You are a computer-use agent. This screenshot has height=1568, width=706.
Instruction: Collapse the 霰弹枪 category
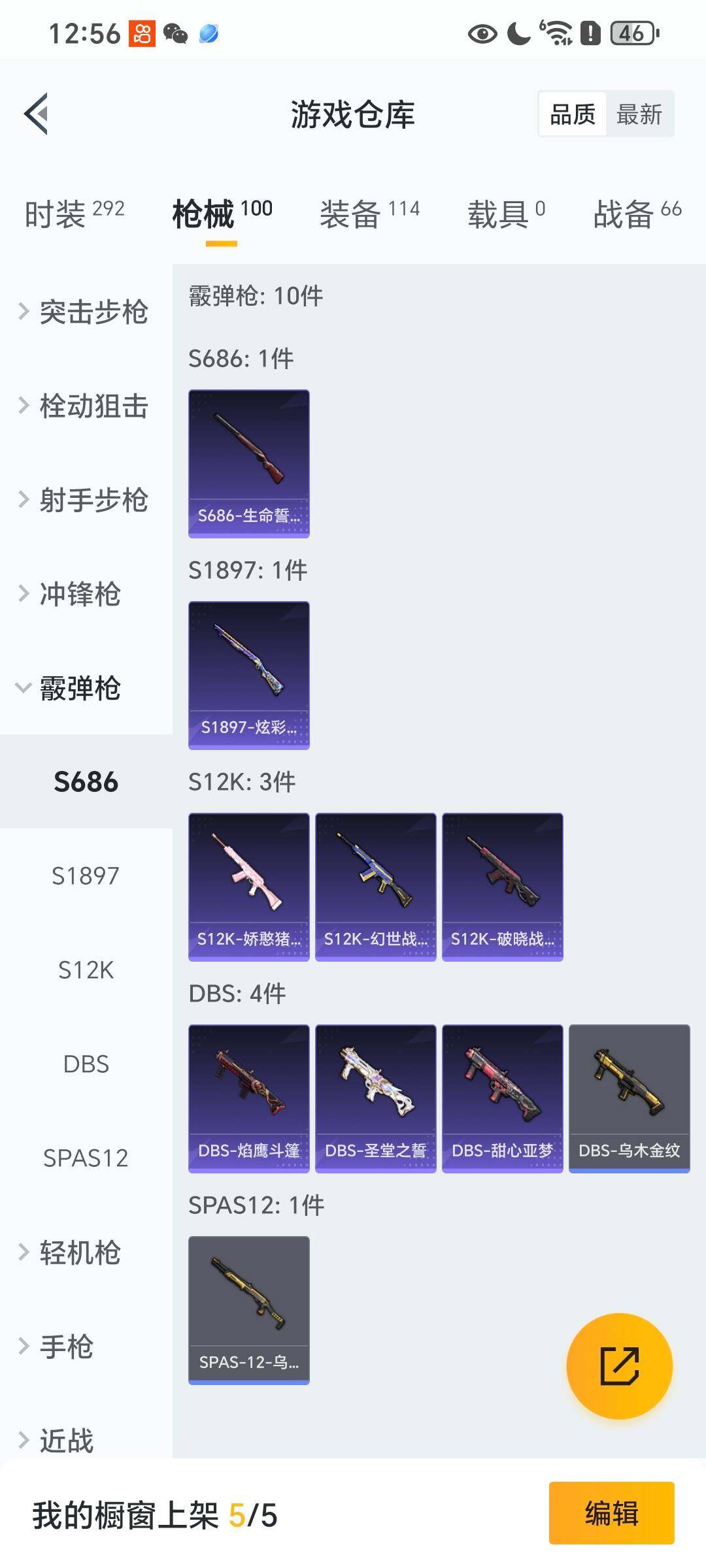click(x=78, y=688)
